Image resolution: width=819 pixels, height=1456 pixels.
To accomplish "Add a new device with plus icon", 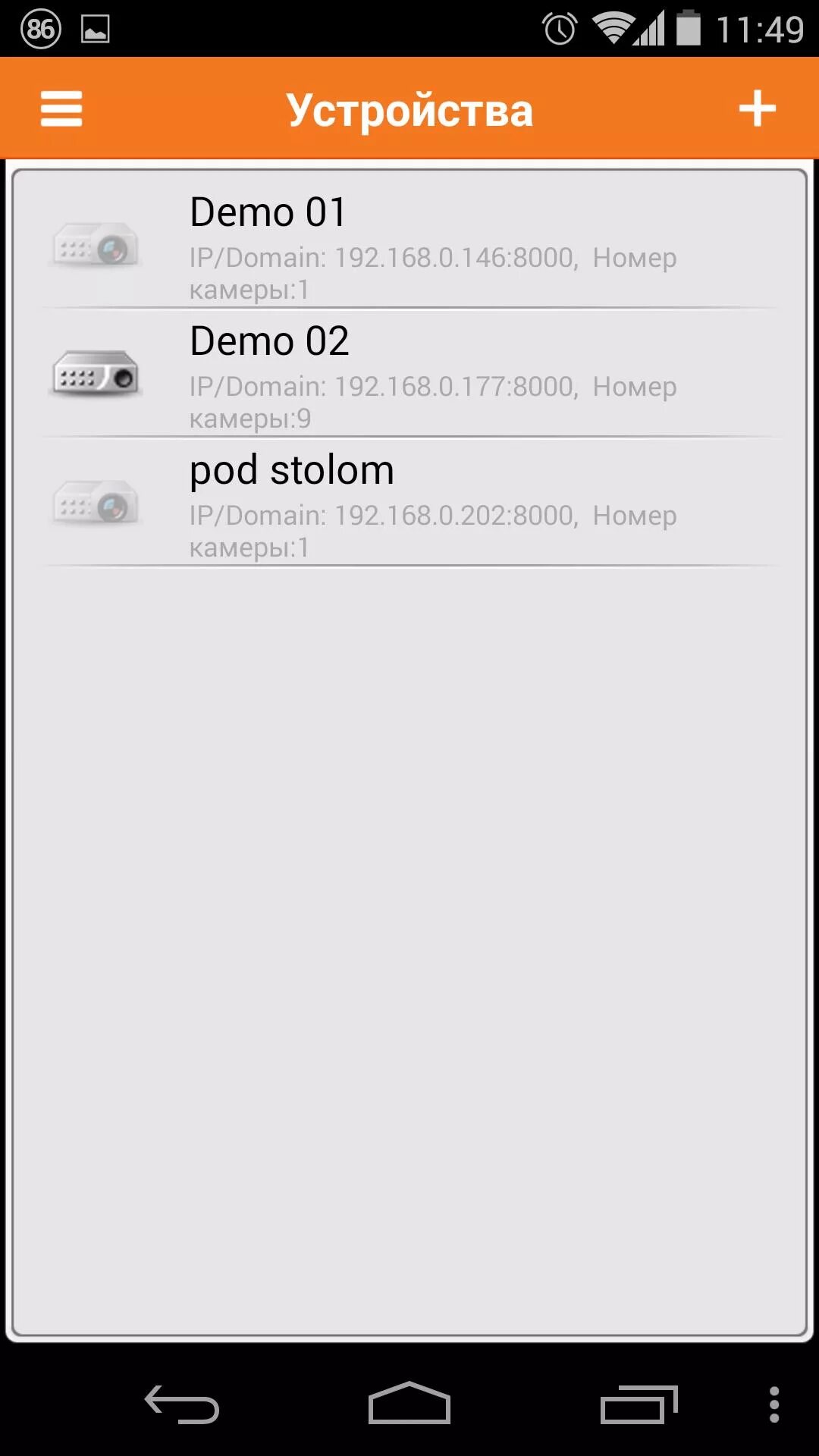I will click(758, 108).
